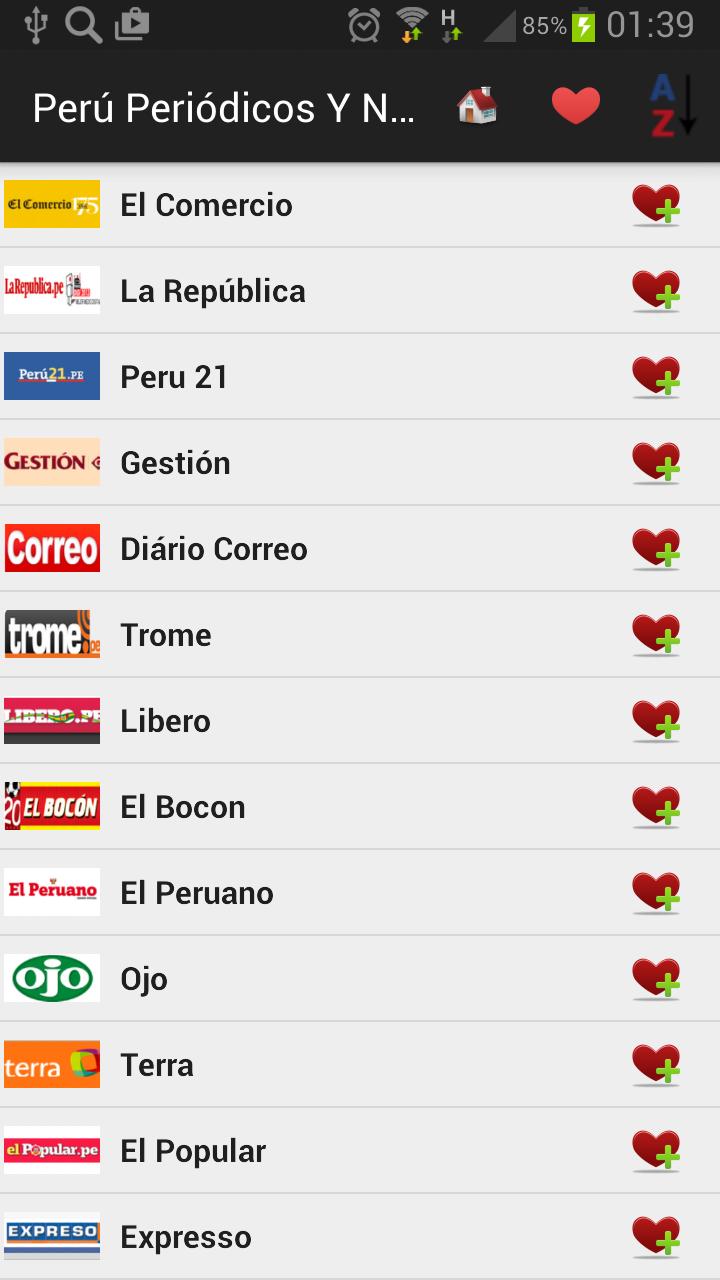Add Expresso to your favorites

point(656,1236)
